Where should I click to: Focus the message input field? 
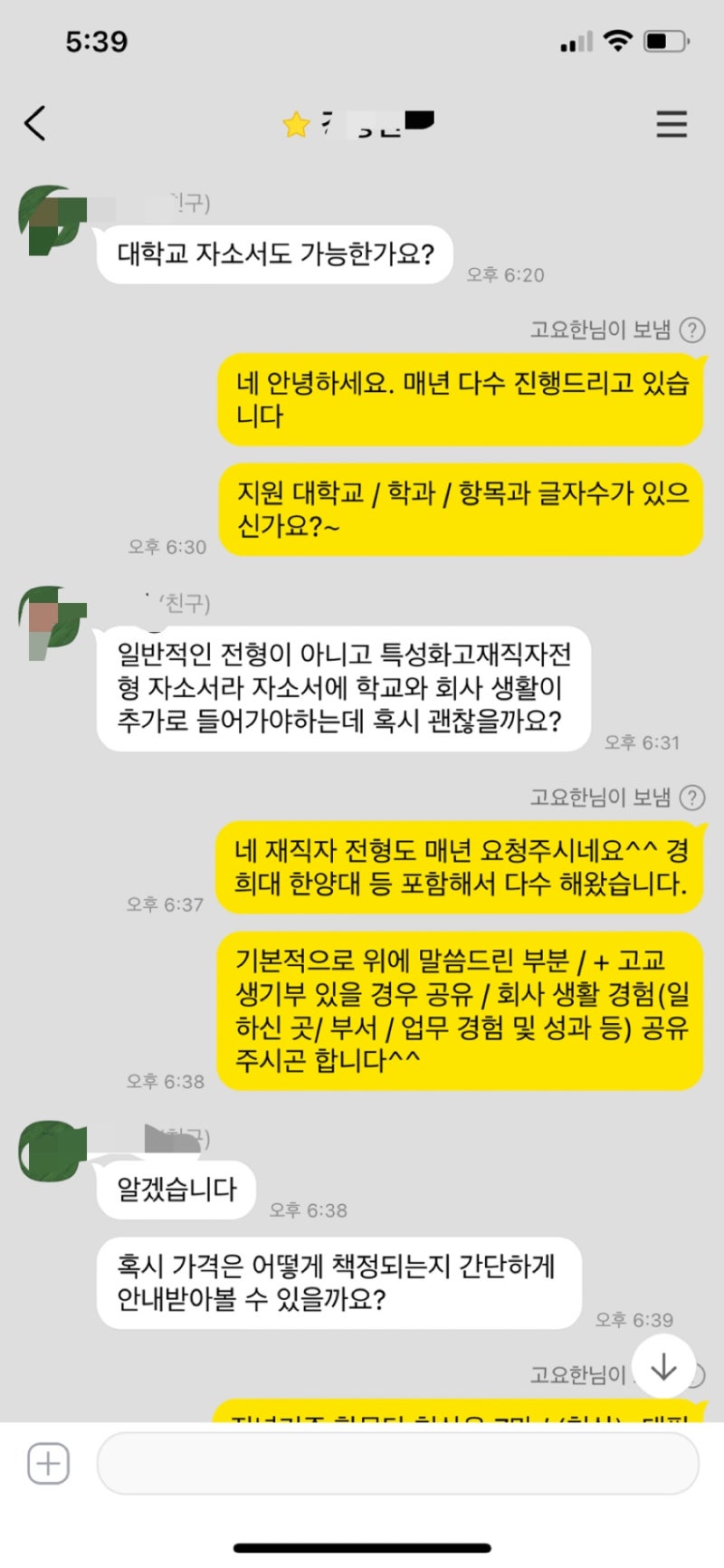click(x=398, y=1464)
